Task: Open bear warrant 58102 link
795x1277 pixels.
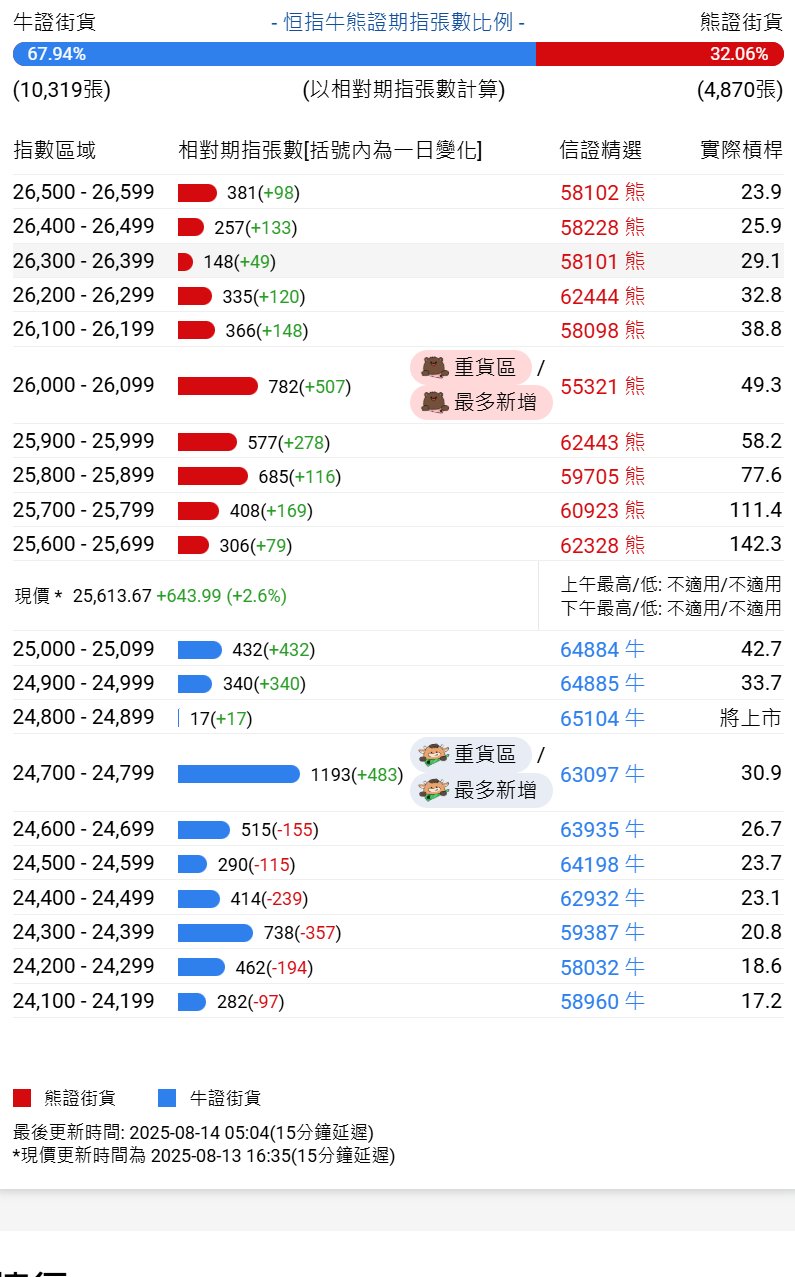Action: click(602, 193)
